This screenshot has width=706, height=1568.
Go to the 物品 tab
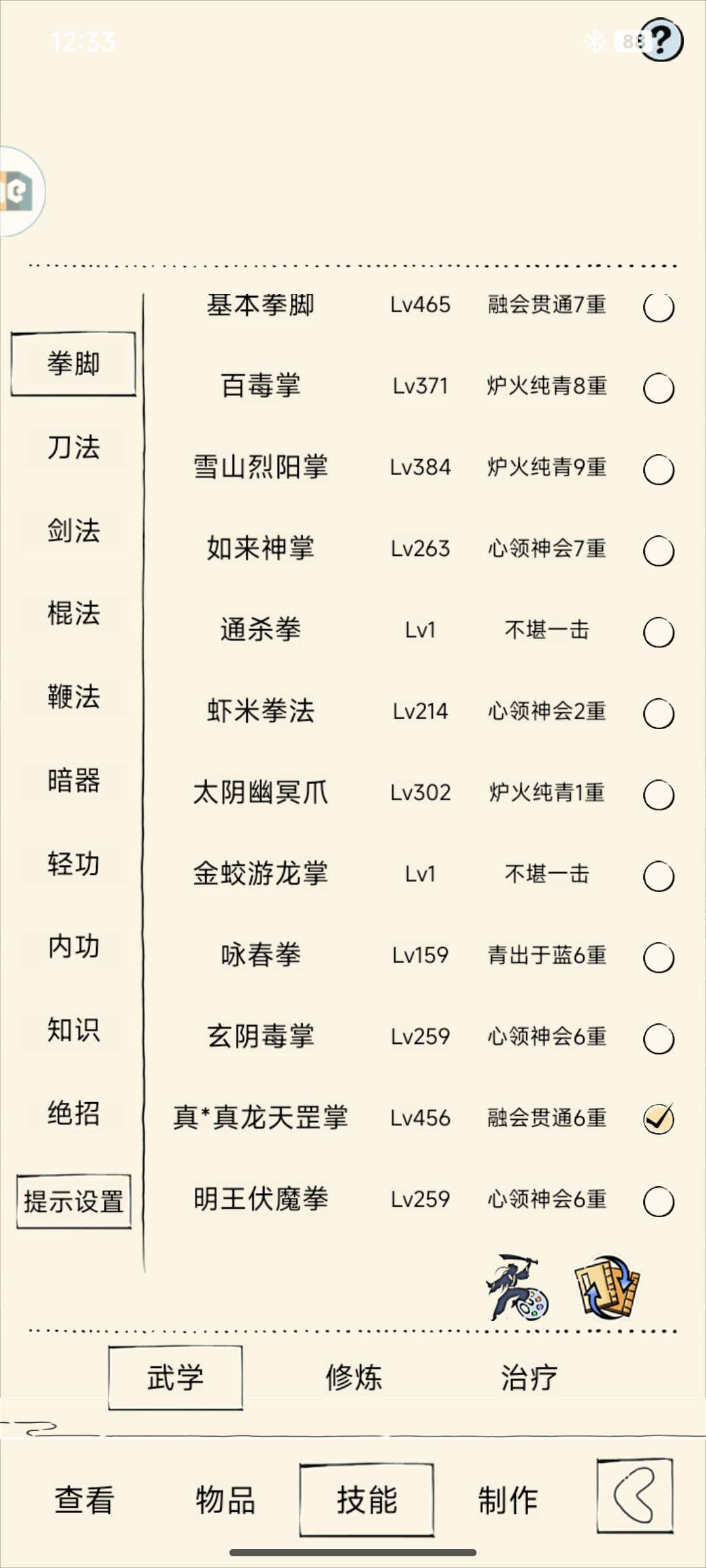(x=226, y=1499)
